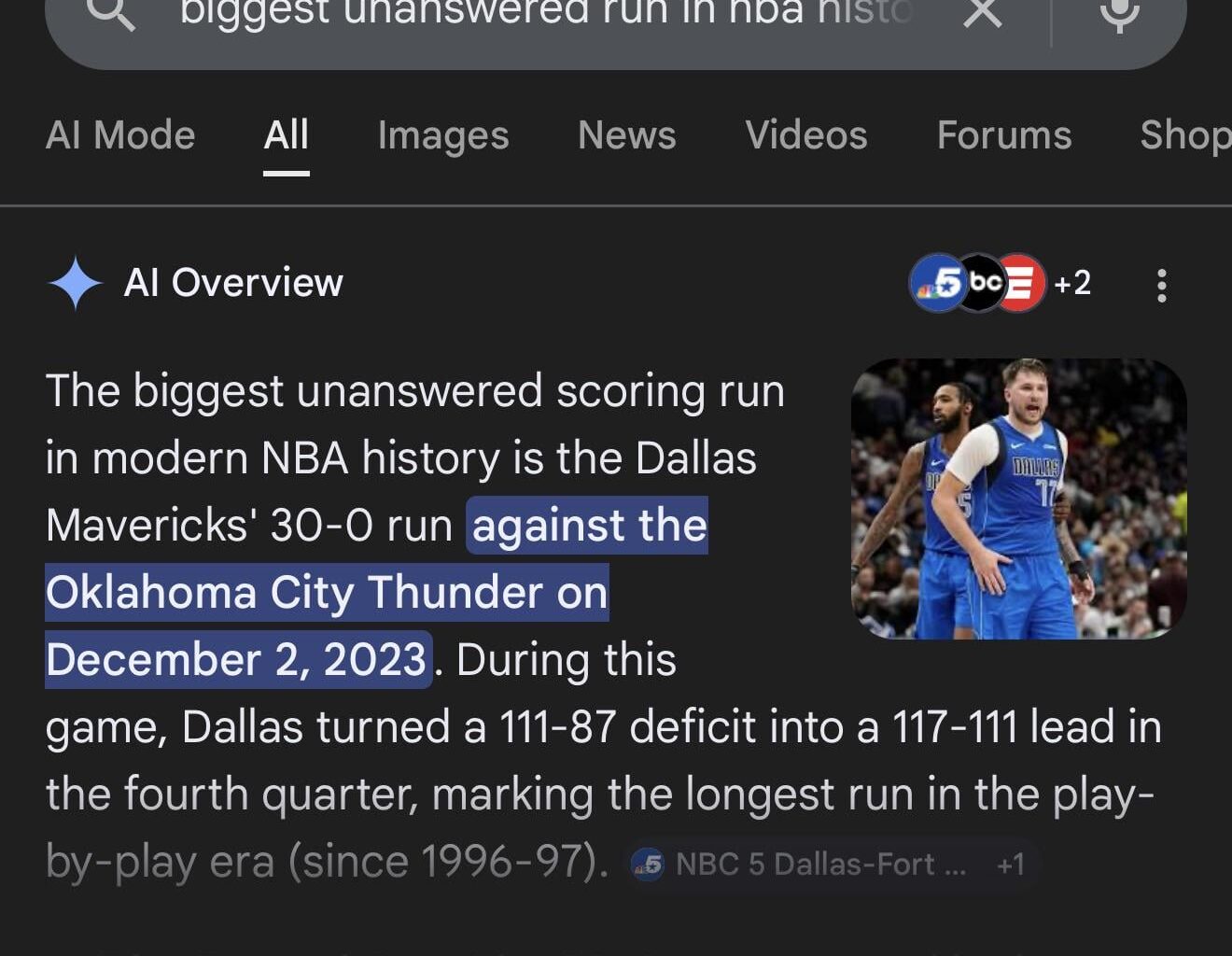Screen dimensions: 1232x956
Task: Go to the Videos tab
Action: tap(806, 135)
